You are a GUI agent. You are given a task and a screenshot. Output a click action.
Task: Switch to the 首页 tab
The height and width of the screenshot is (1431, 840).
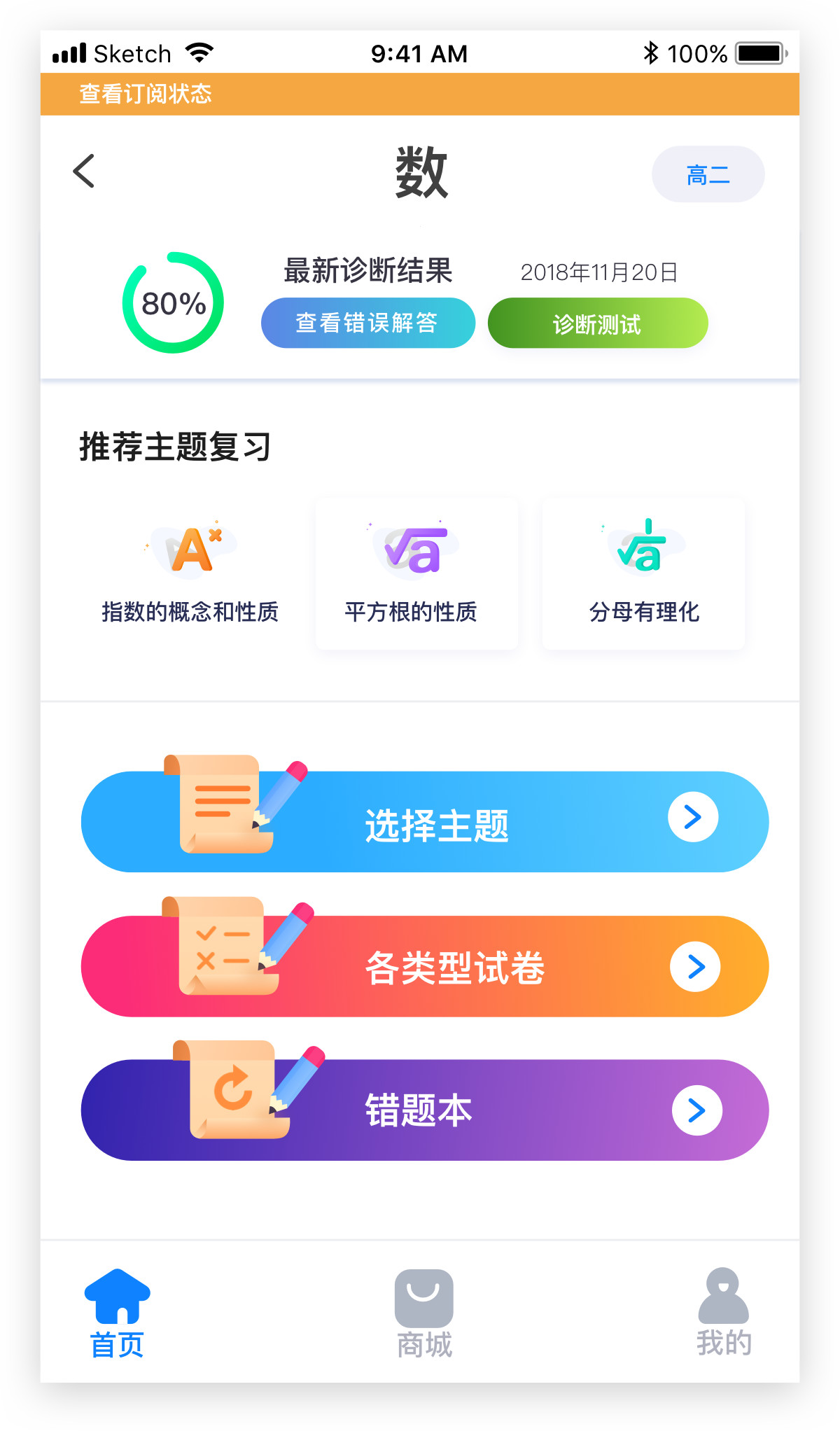pyautogui.click(x=117, y=1314)
